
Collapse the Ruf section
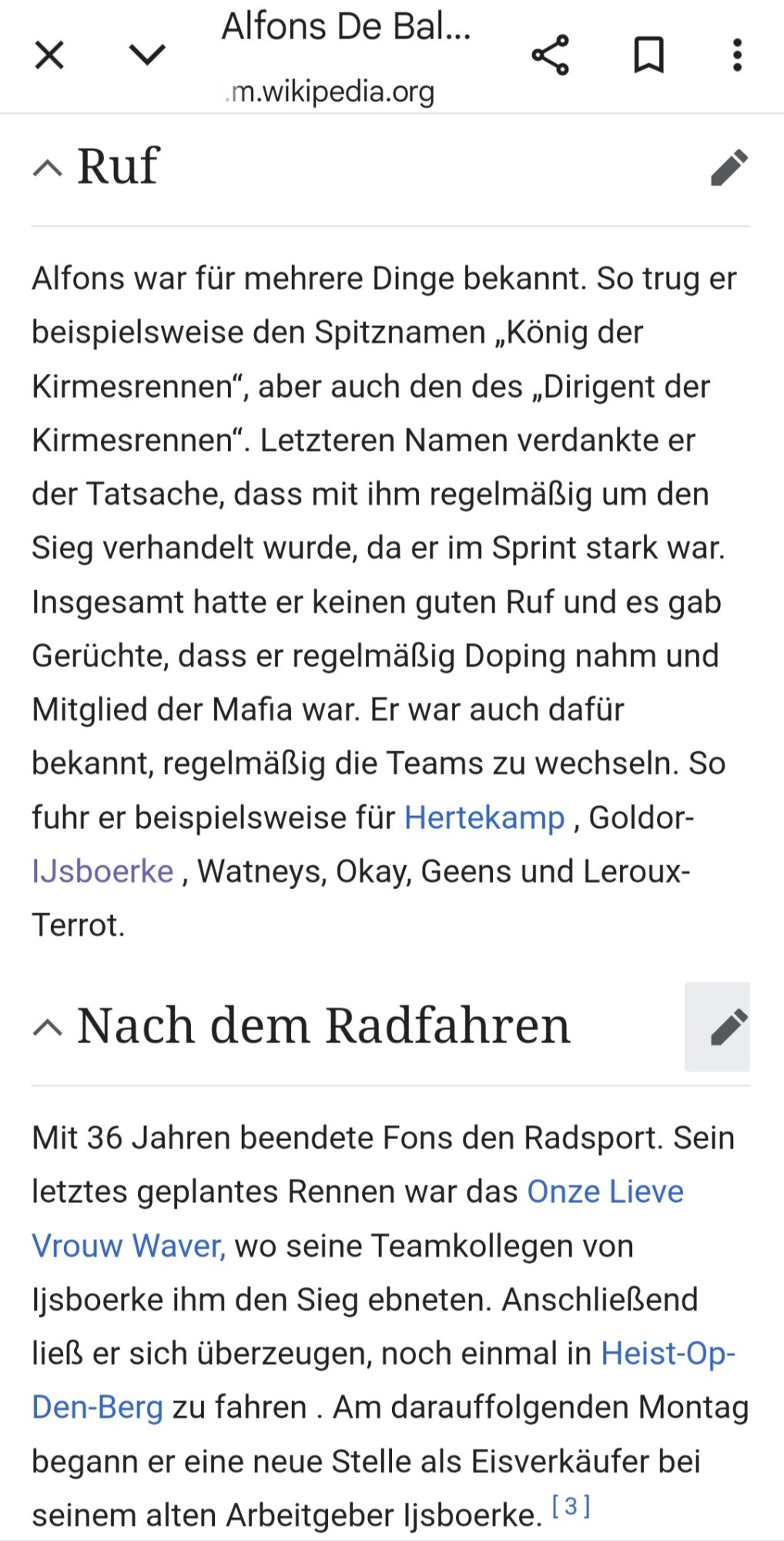point(48,167)
